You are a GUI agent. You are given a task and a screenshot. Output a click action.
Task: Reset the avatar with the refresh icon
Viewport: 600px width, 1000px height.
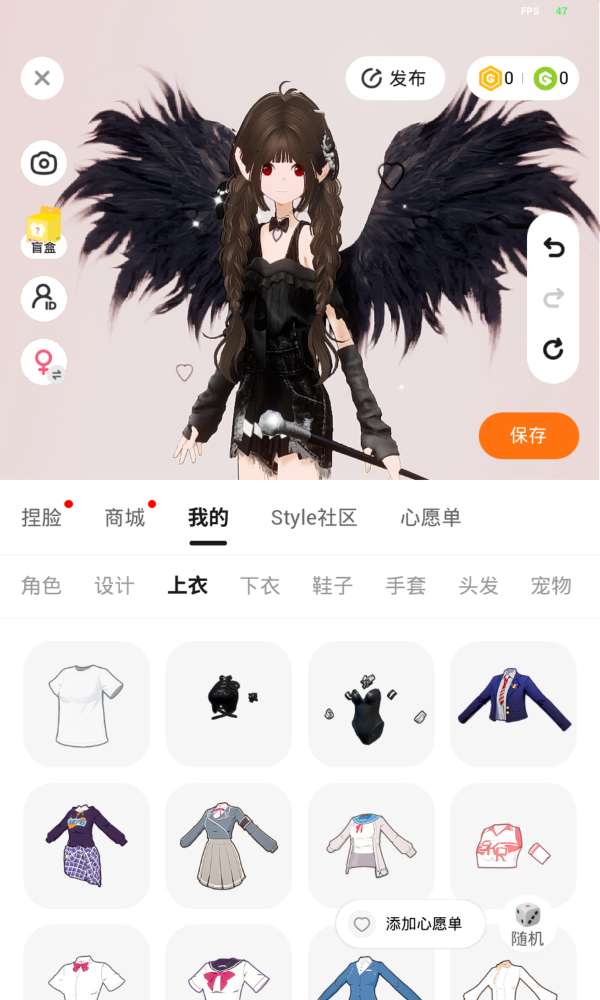pos(553,349)
